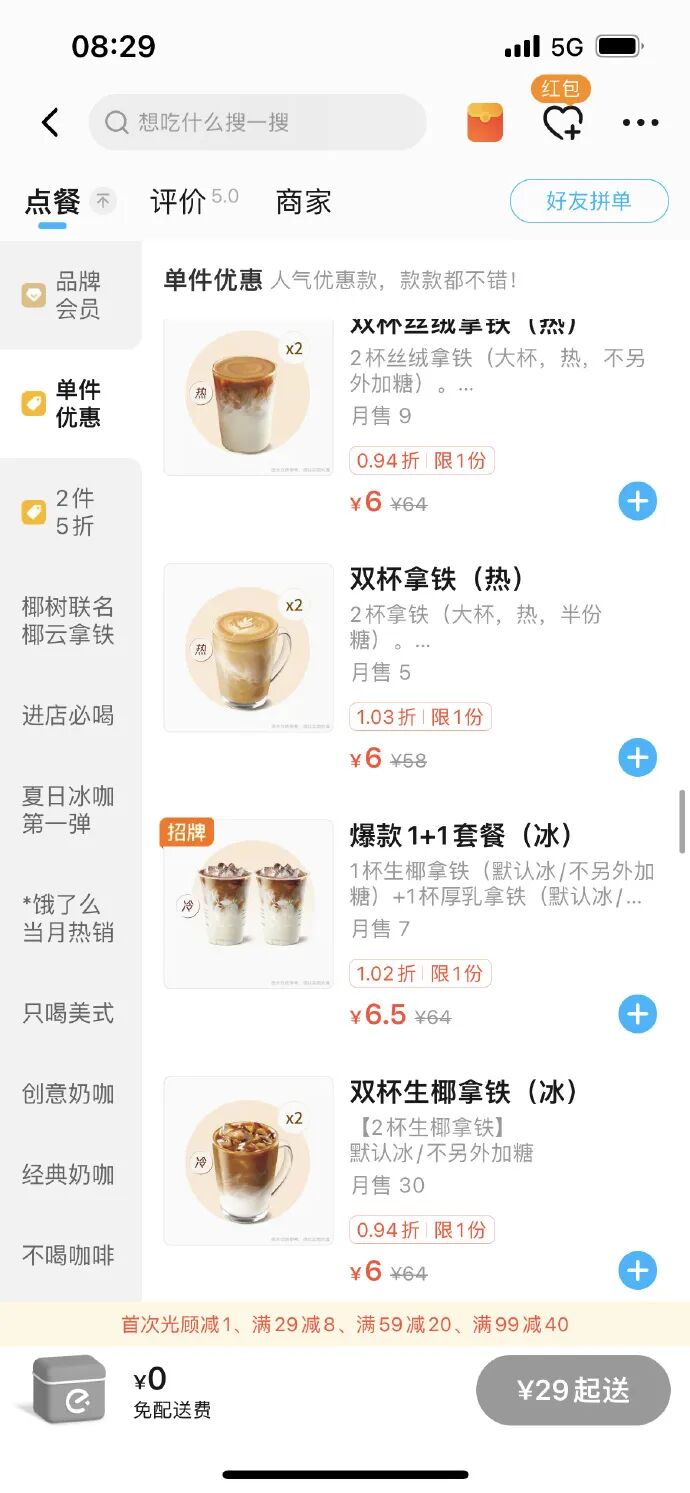The image size is (690, 1493).
Task: Go back using the top-left arrow
Action: [x=50, y=123]
